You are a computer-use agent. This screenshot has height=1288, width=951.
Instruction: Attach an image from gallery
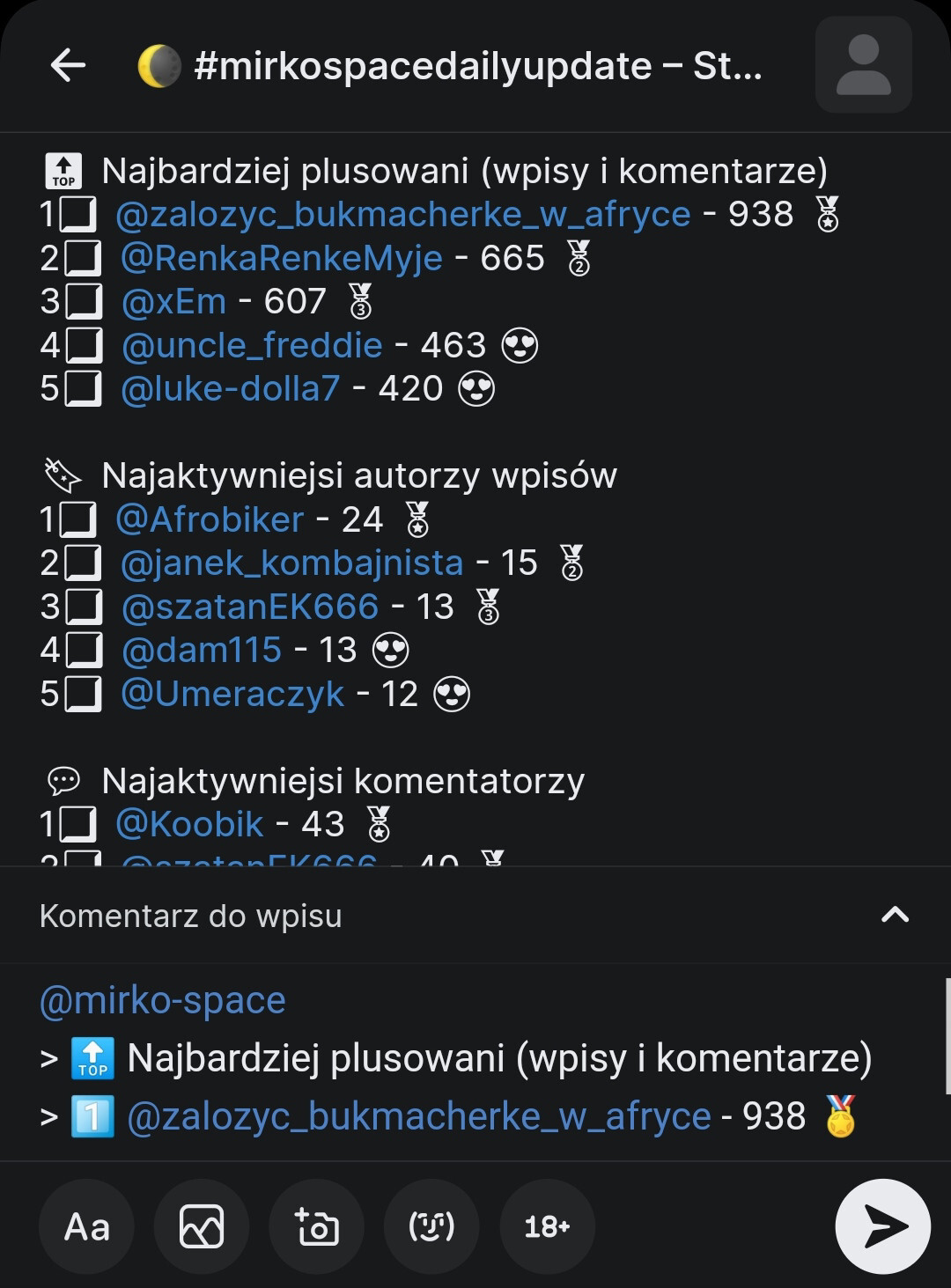click(202, 1226)
